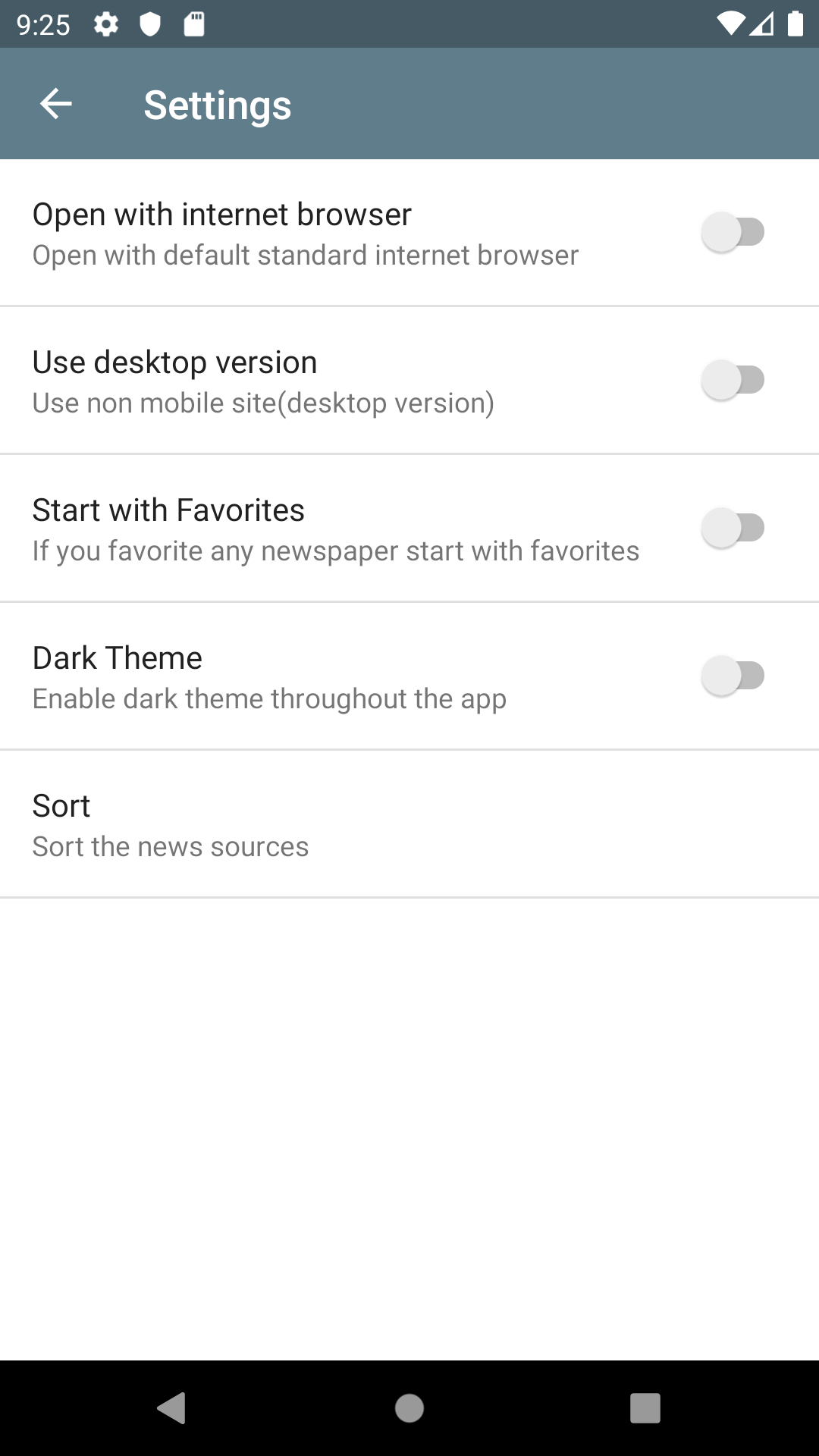Open Sort the news sources
The image size is (819, 1456).
click(x=409, y=824)
